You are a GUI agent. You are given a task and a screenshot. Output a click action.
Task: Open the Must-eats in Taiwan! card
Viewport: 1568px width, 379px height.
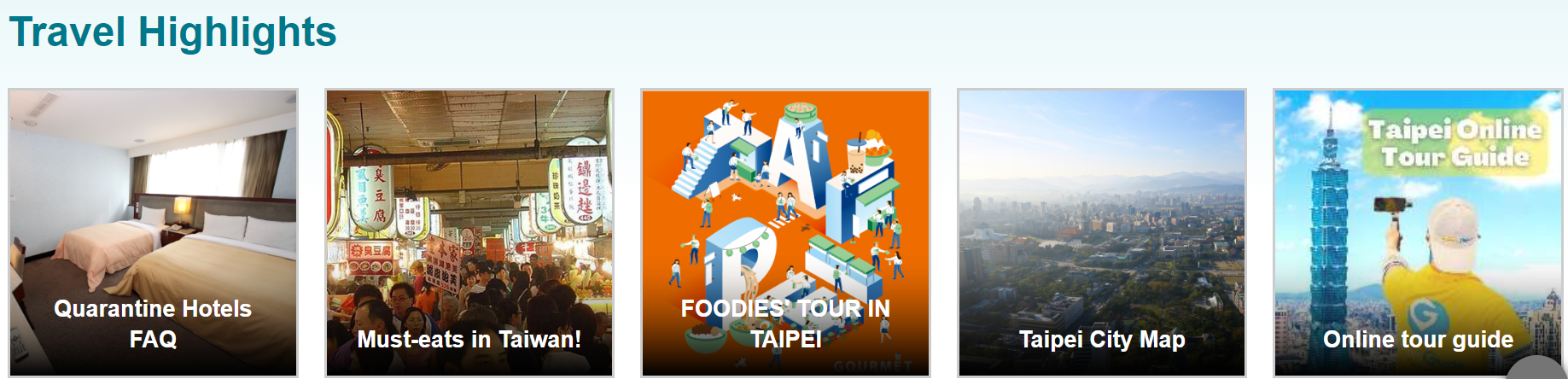[x=469, y=233]
